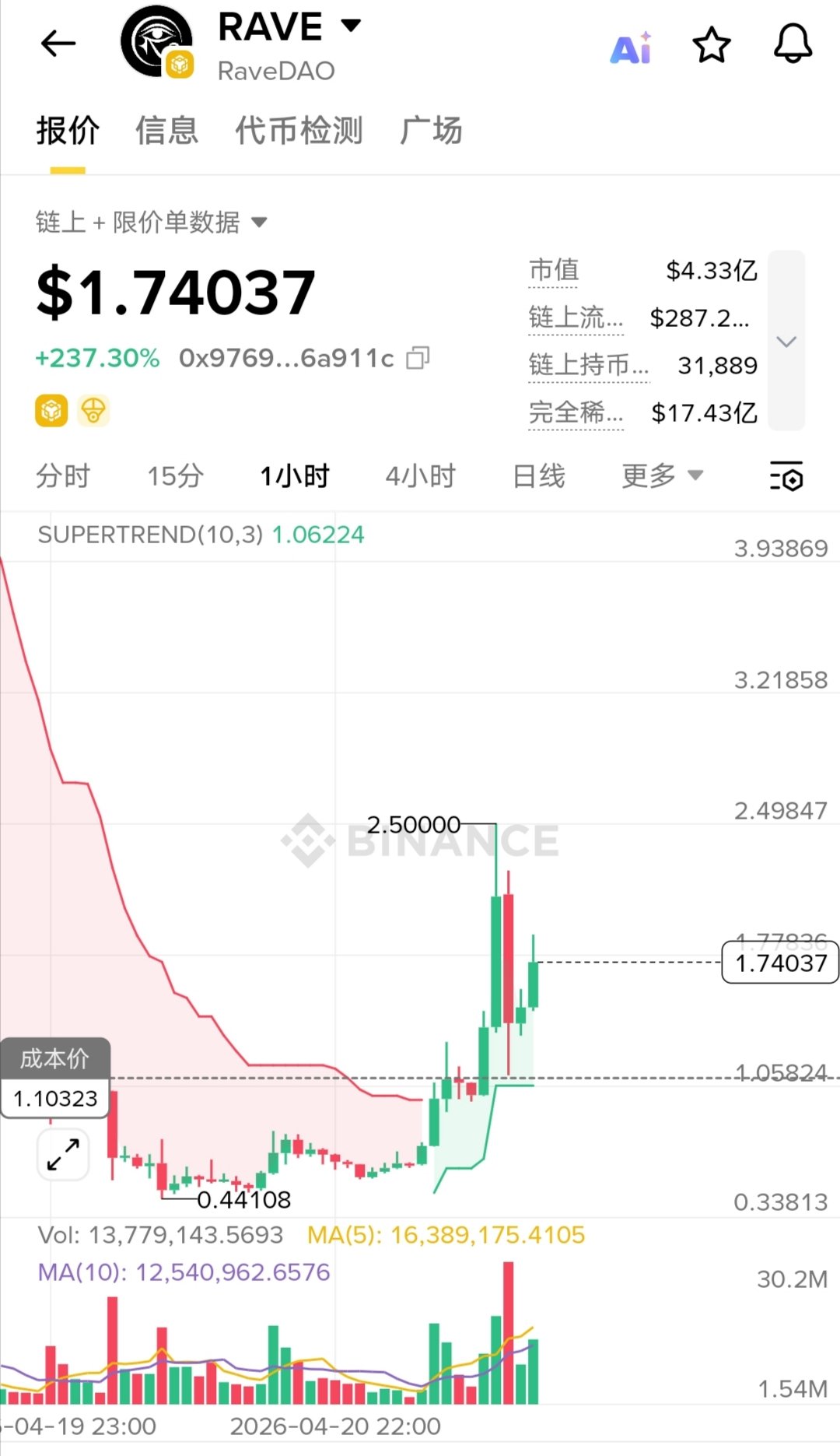Open the RAVE token switcher dropdown
This screenshot has height=1456, width=840.
point(352,26)
